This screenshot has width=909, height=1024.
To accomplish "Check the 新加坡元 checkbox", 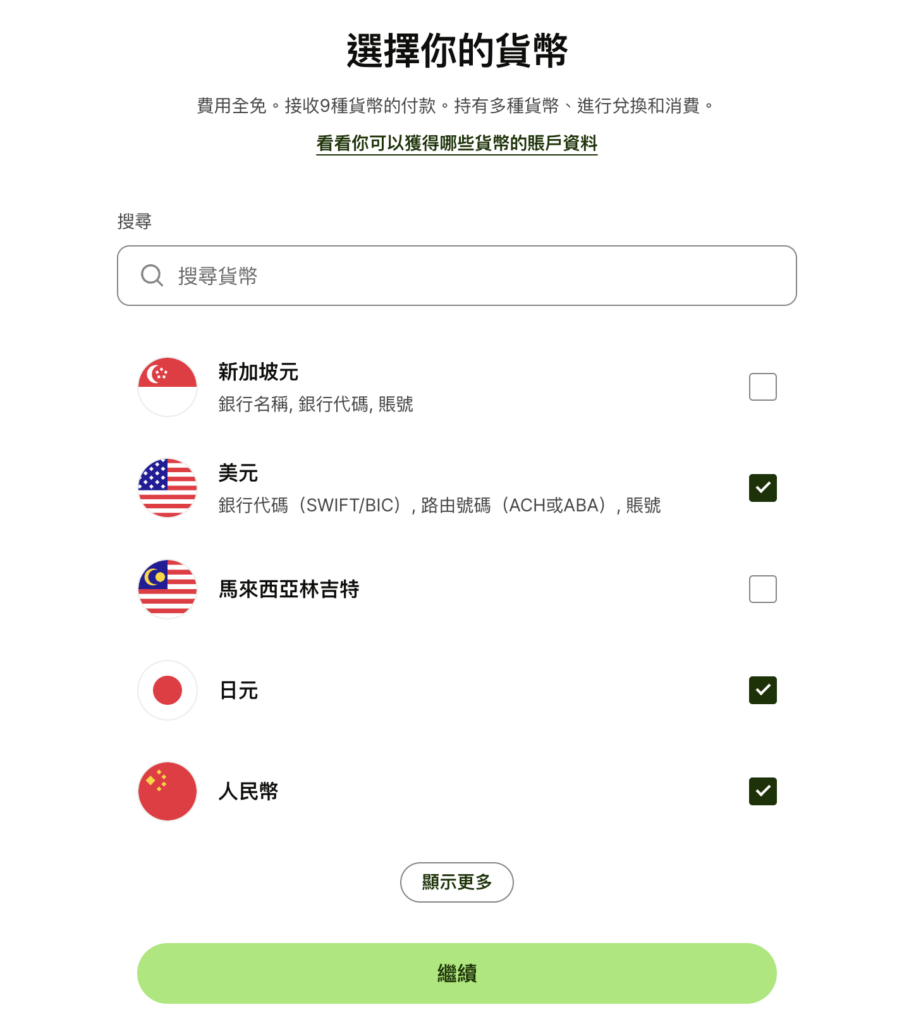I will [762, 387].
